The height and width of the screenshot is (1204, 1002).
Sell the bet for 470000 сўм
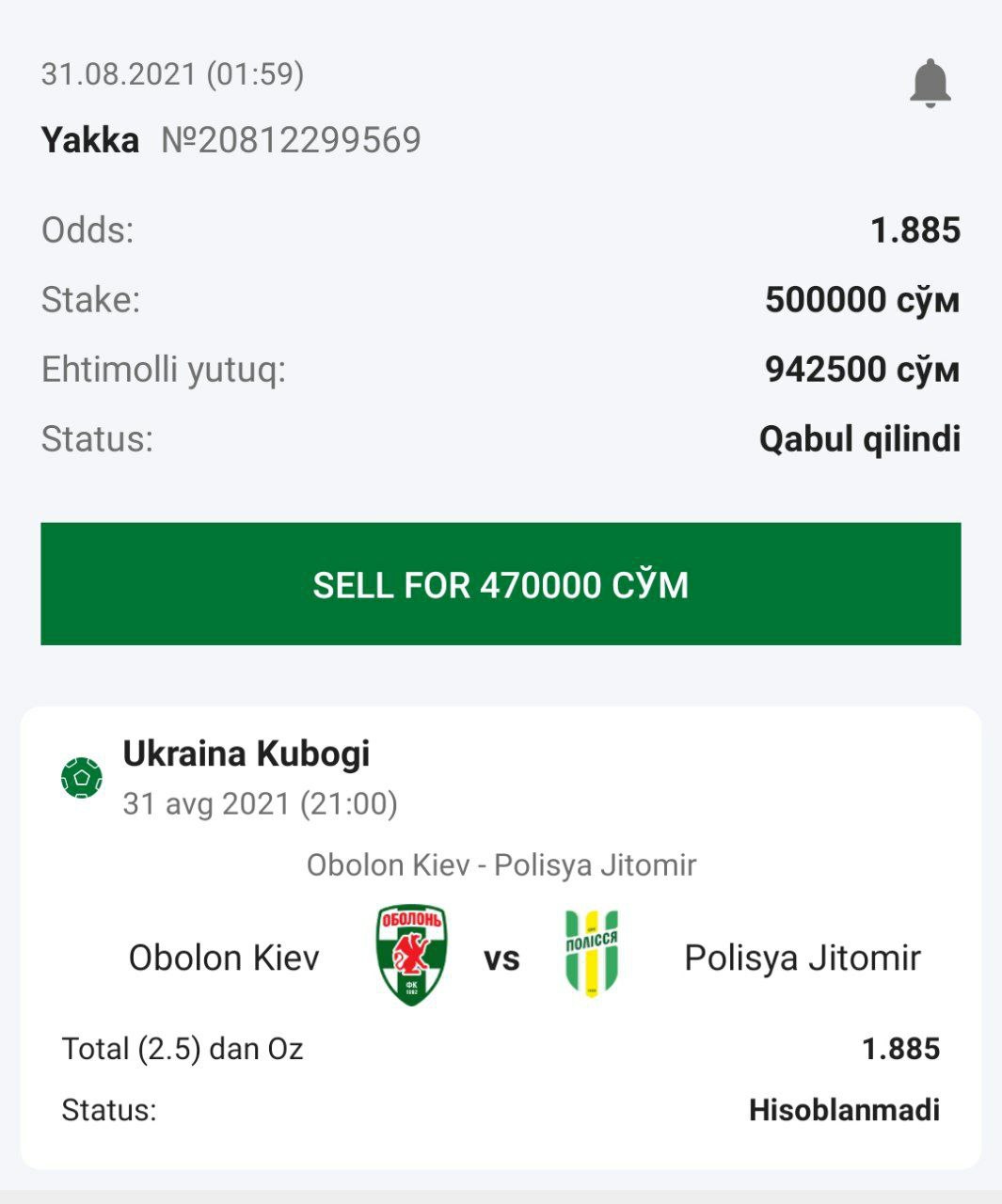pos(501,584)
